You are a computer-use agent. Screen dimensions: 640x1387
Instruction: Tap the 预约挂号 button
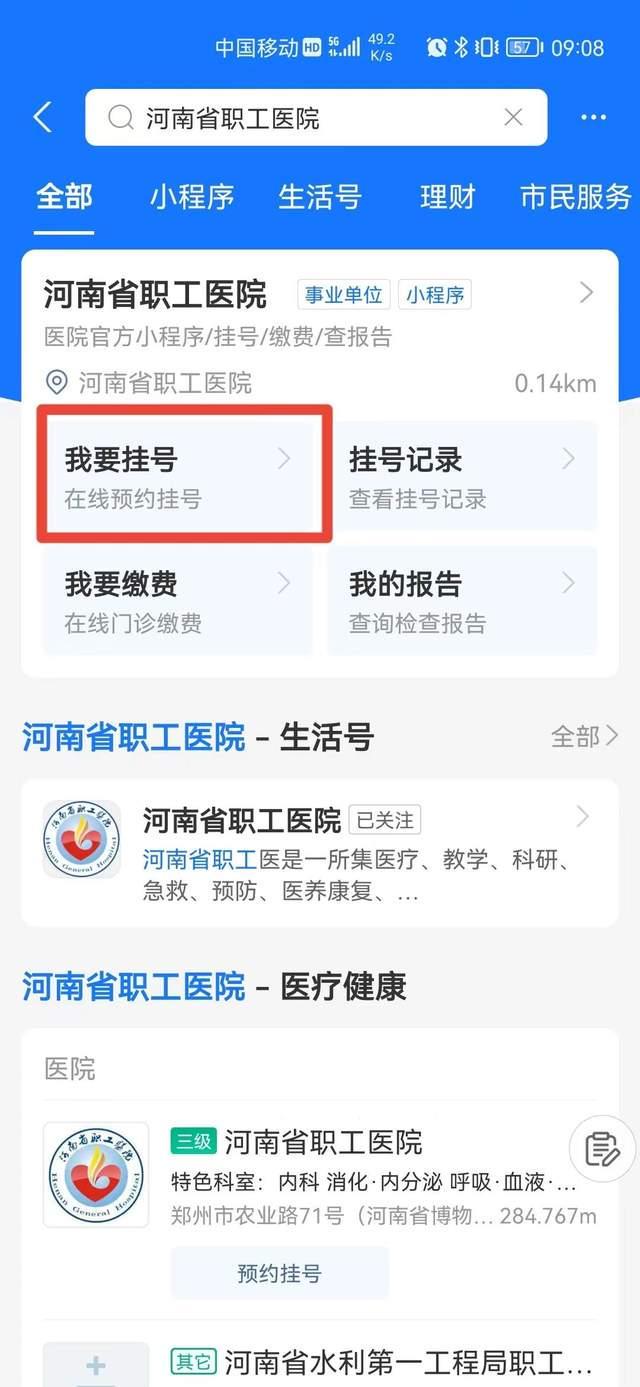(x=279, y=1273)
